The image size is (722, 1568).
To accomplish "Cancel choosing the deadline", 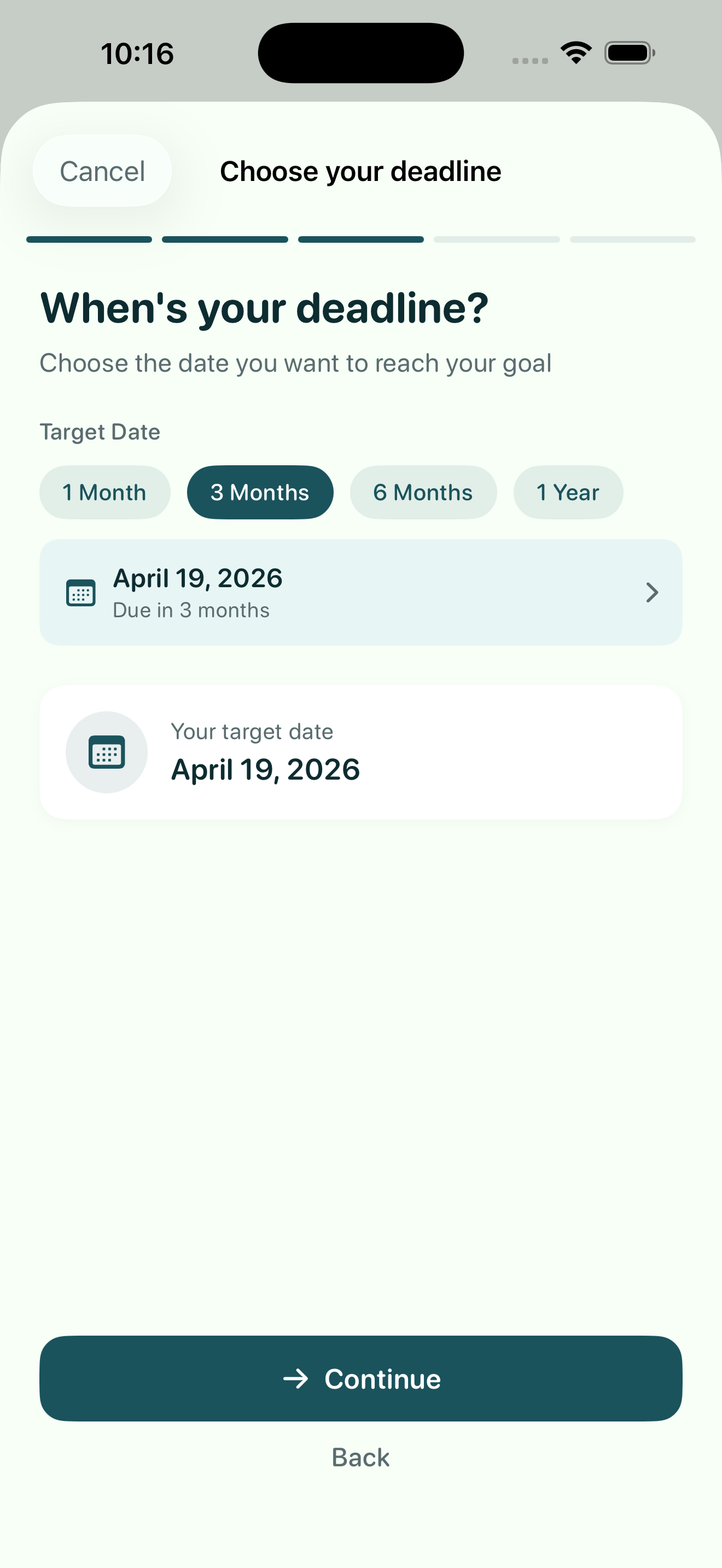I will 102,171.
